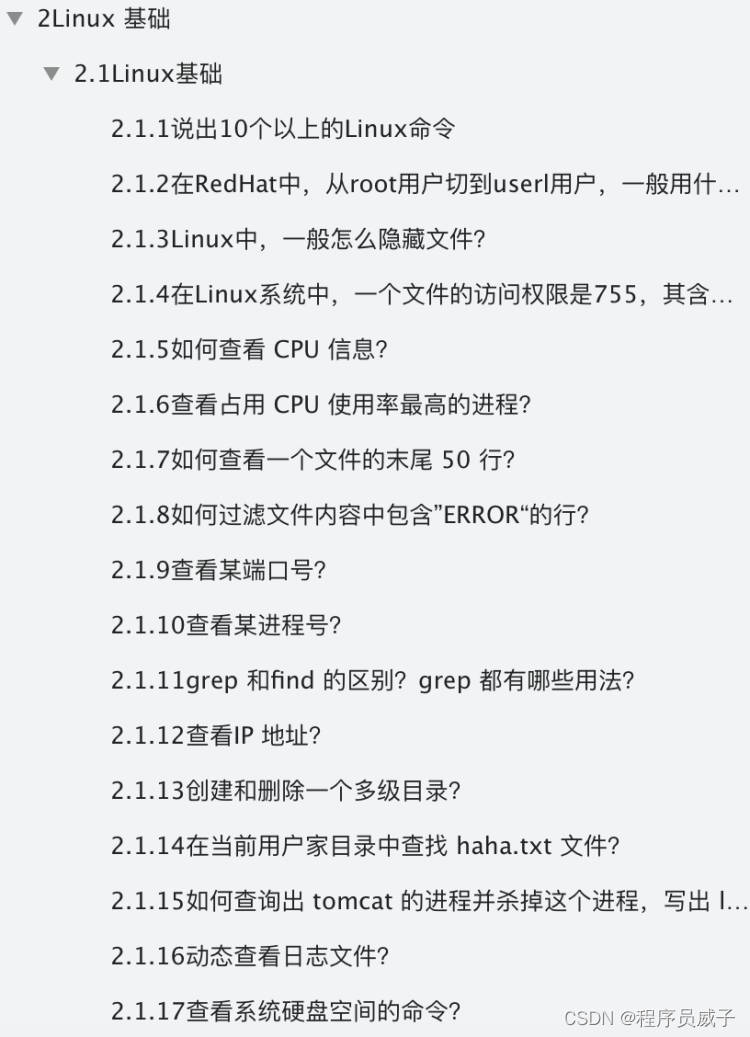This screenshot has width=750, height=1037.
Task: Collapse the 2Linux 基础 section
Action: 15,19
